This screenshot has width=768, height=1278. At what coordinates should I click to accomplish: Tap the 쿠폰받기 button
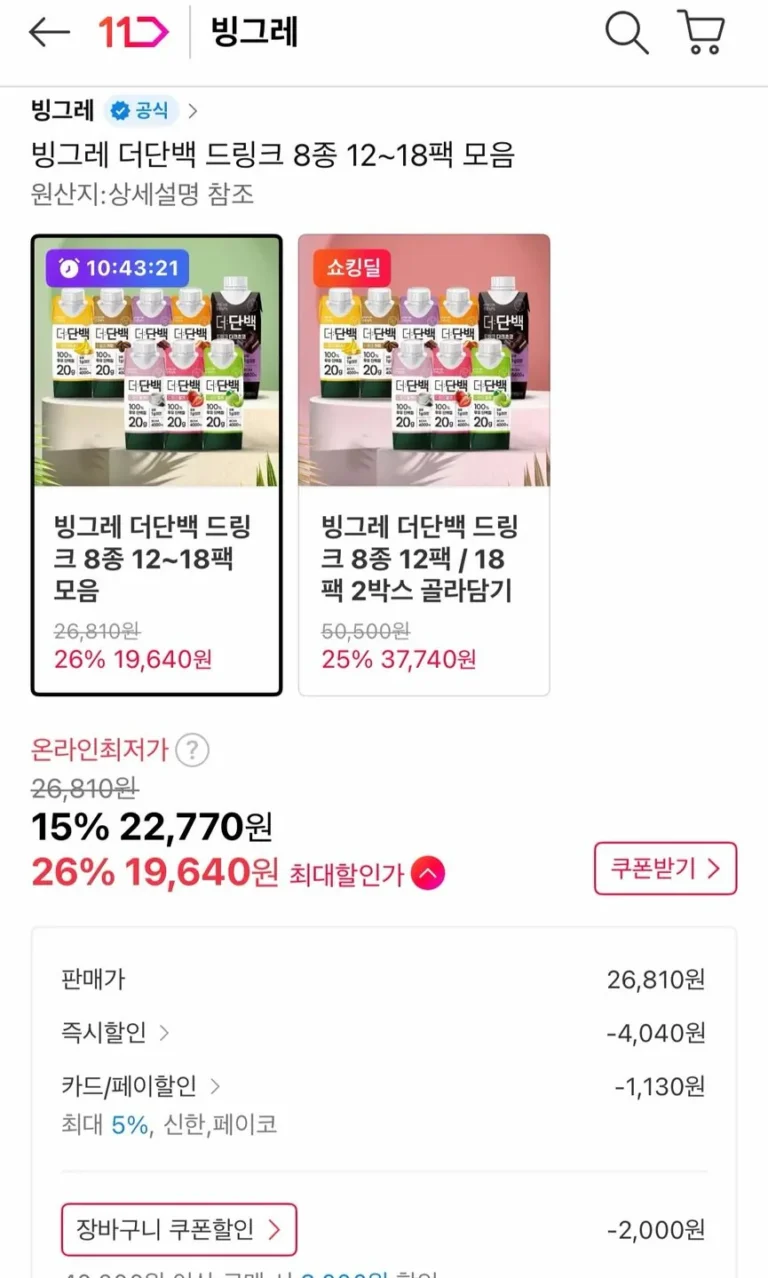(665, 868)
